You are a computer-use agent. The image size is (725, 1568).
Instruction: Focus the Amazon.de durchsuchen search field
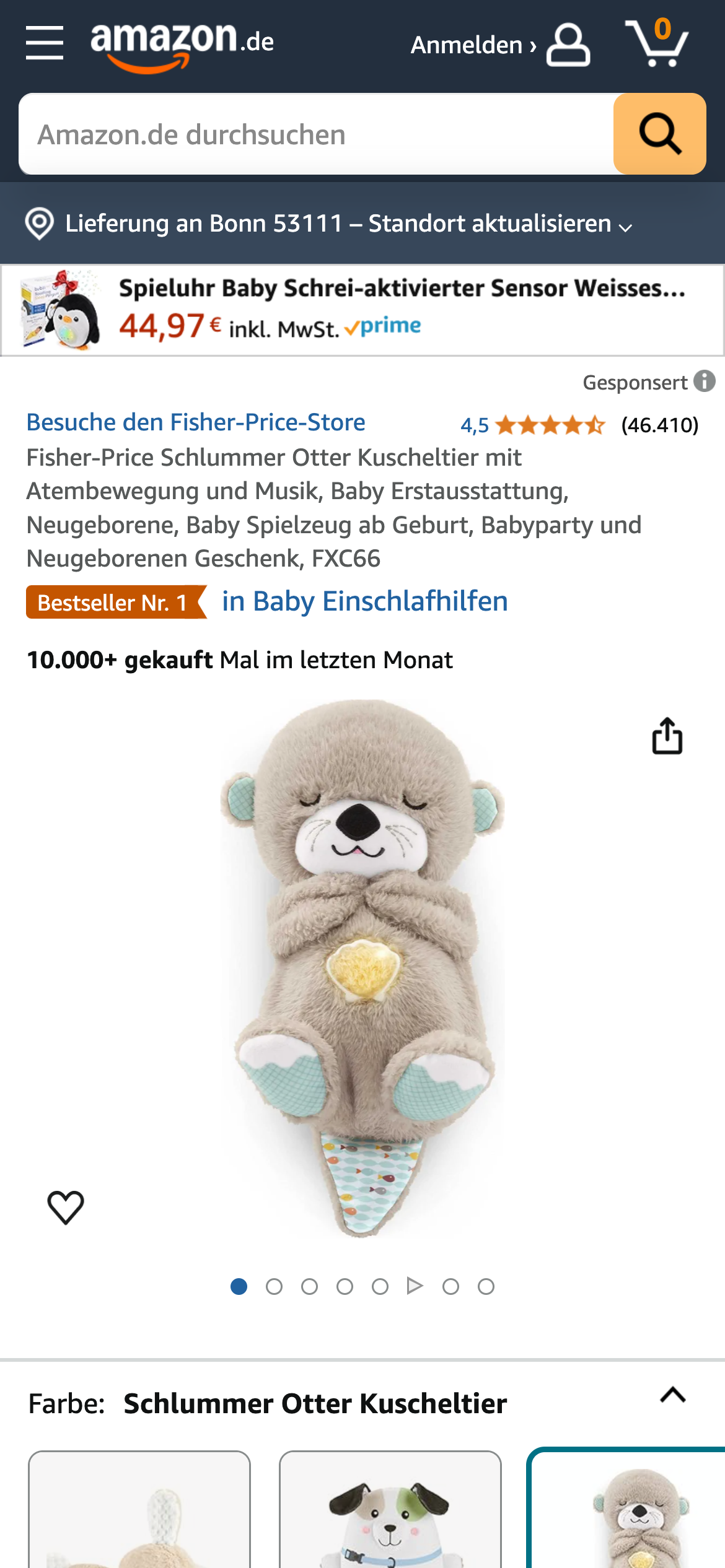[x=316, y=134]
